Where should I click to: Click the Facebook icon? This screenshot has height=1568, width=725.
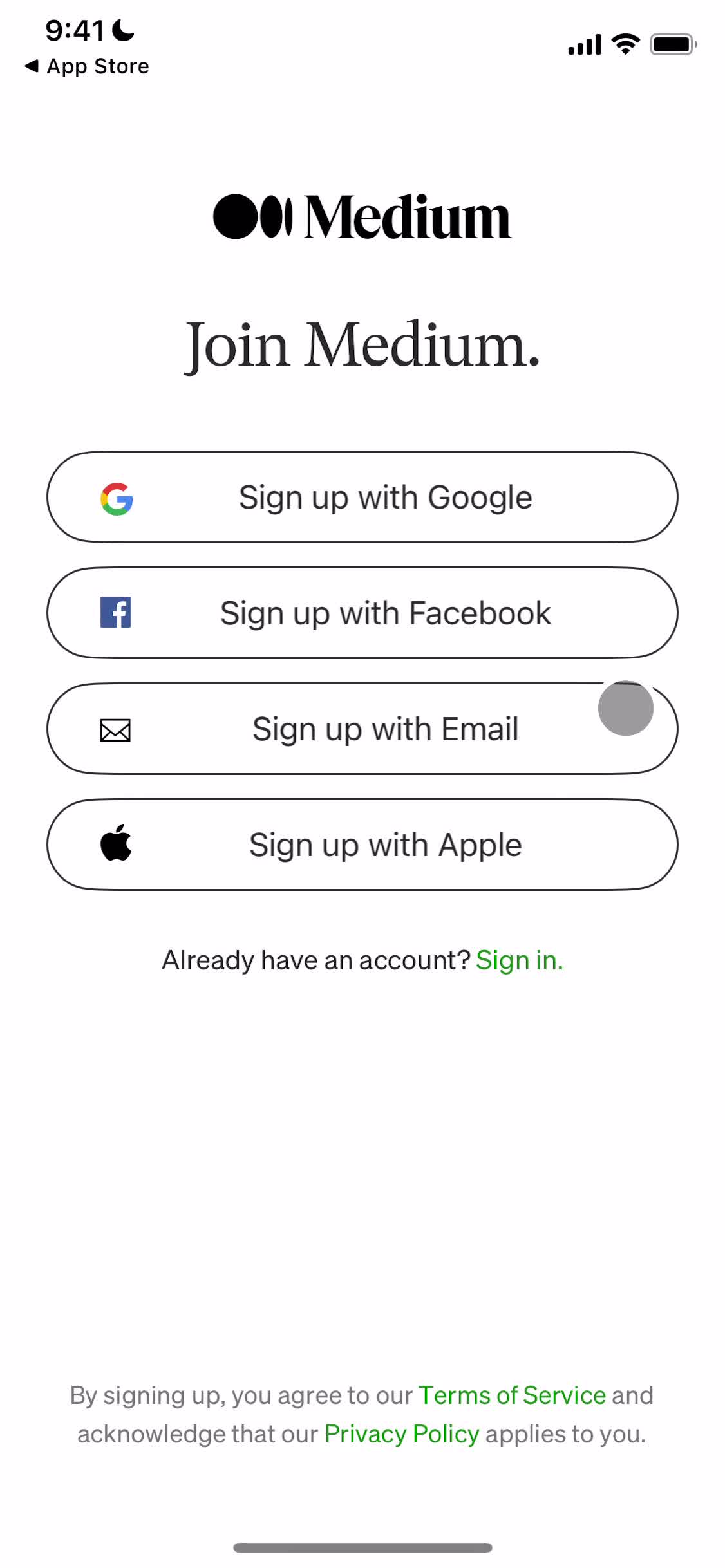point(116,613)
